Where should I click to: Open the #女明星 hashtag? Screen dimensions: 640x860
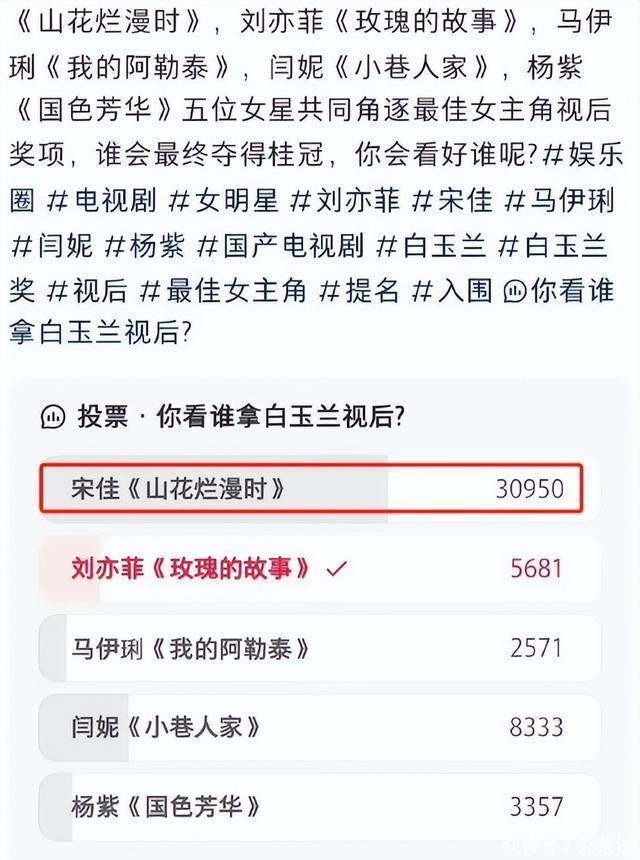224,200
